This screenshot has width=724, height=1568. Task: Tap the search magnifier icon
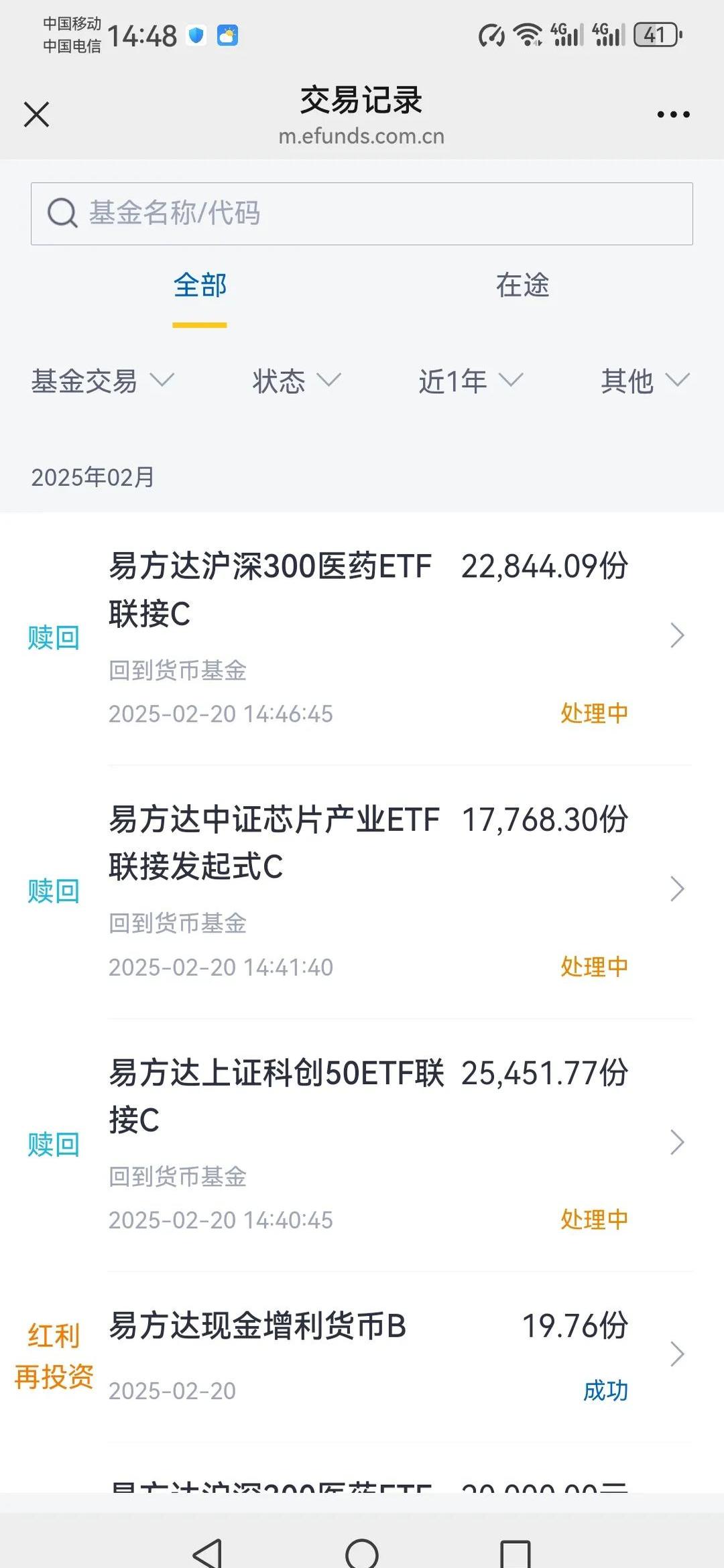point(61,212)
